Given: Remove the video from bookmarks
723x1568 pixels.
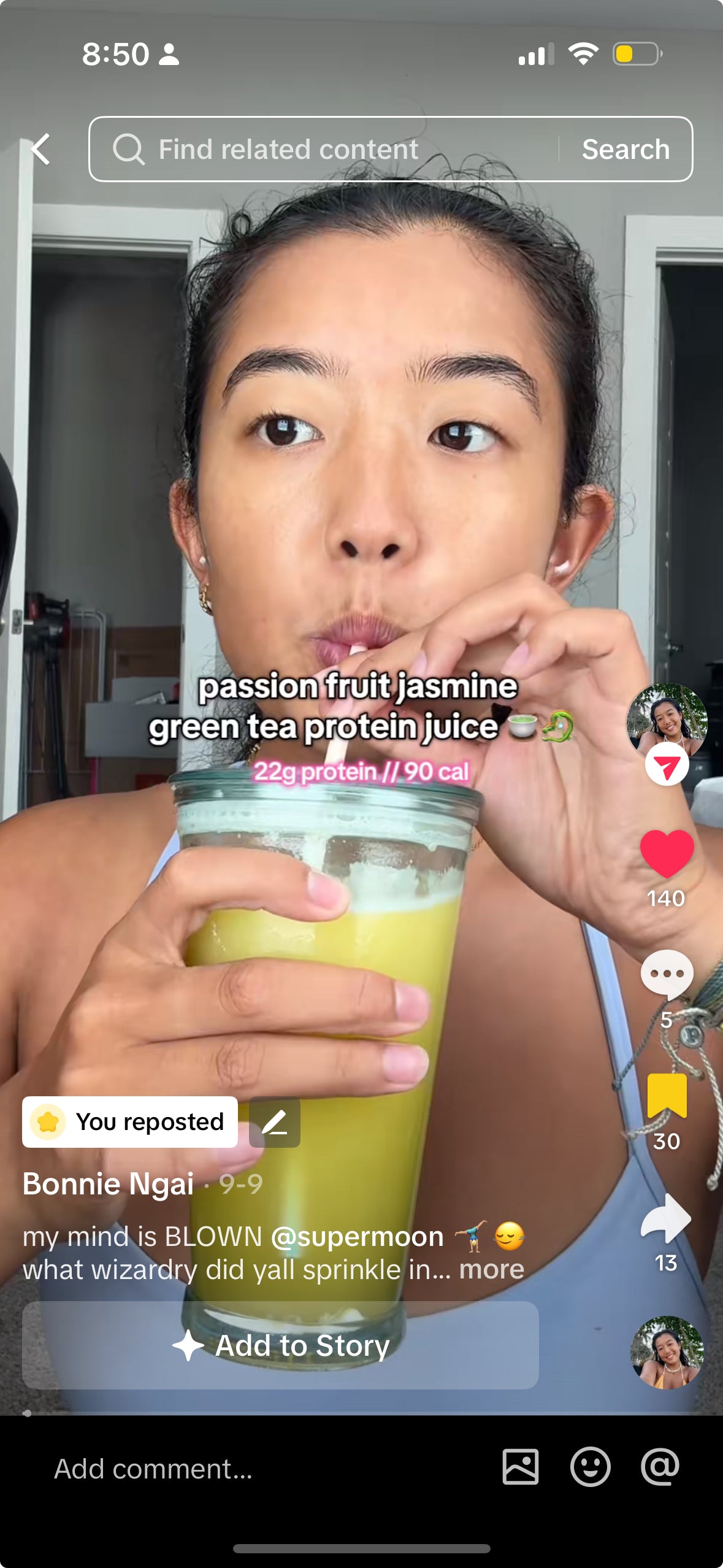Looking at the screenshot, I should tap(667, 1096).
